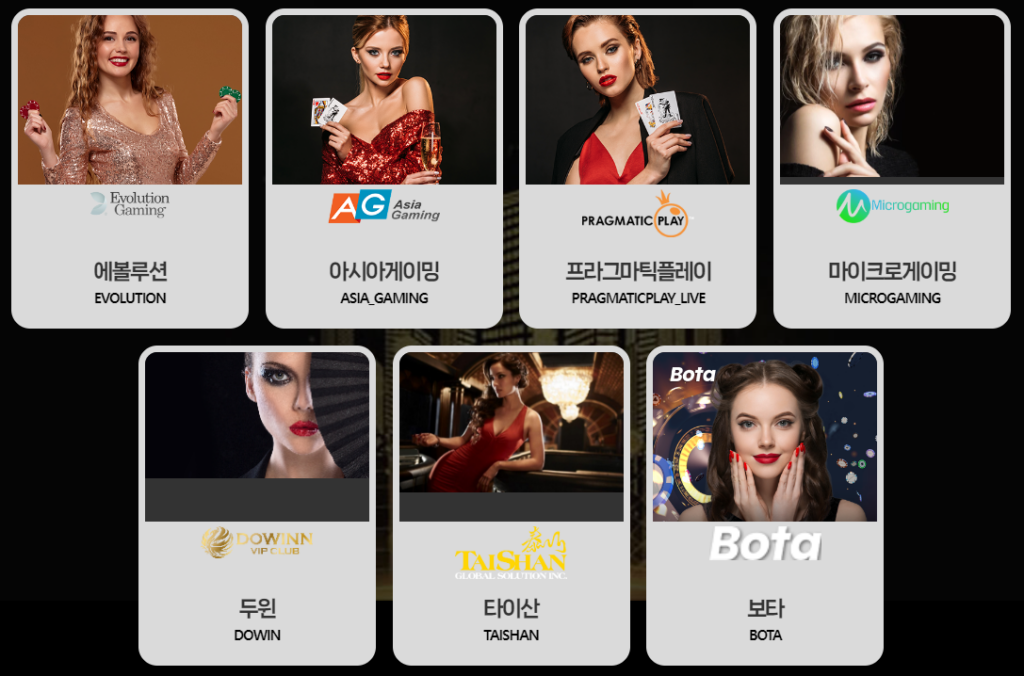Viewport: 1024px width, 676px height.
Task: Open the Evolution provider card
Action: (130, 170)
